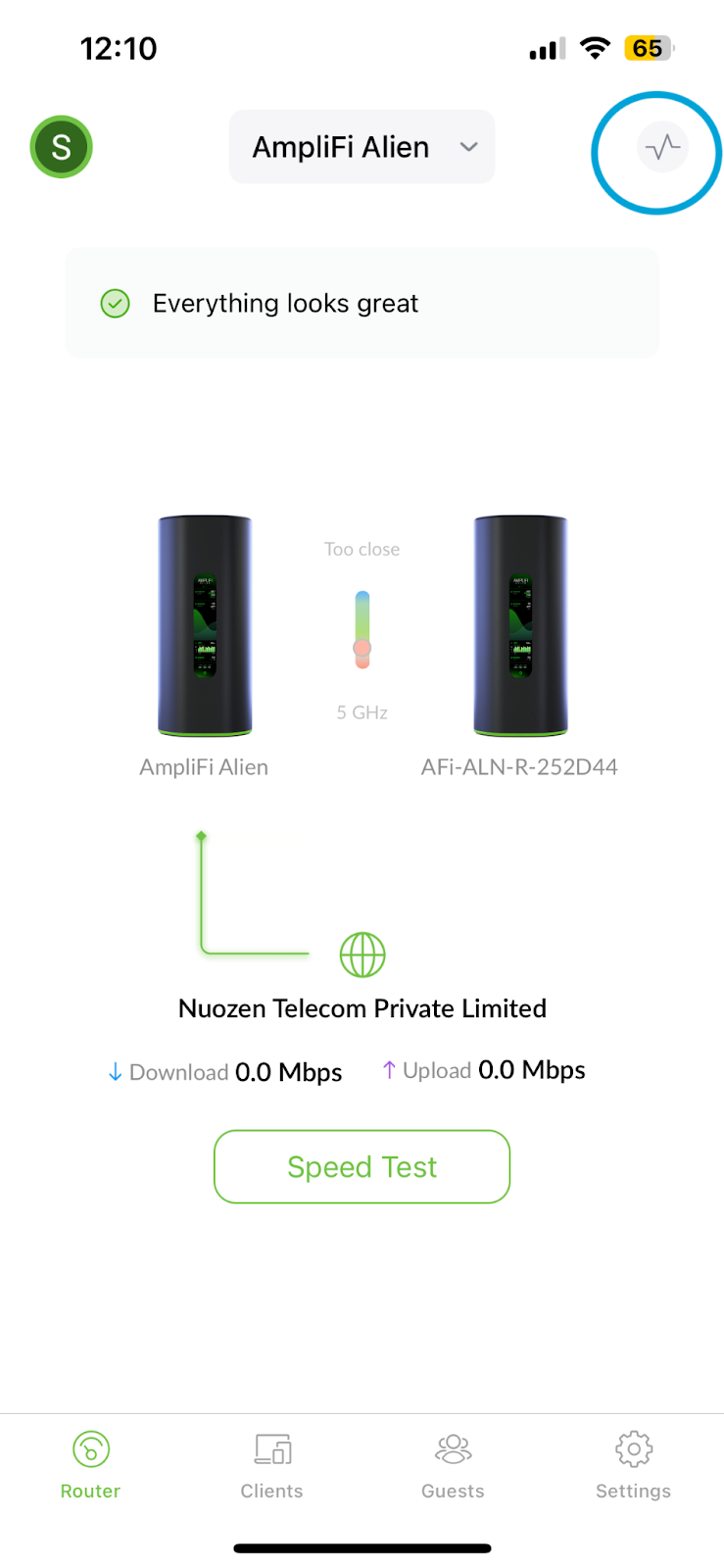Screen dimensions: 724x1568
Task: Open the internet globe icon
Action: pyautogui.click(x=362, y=955)
